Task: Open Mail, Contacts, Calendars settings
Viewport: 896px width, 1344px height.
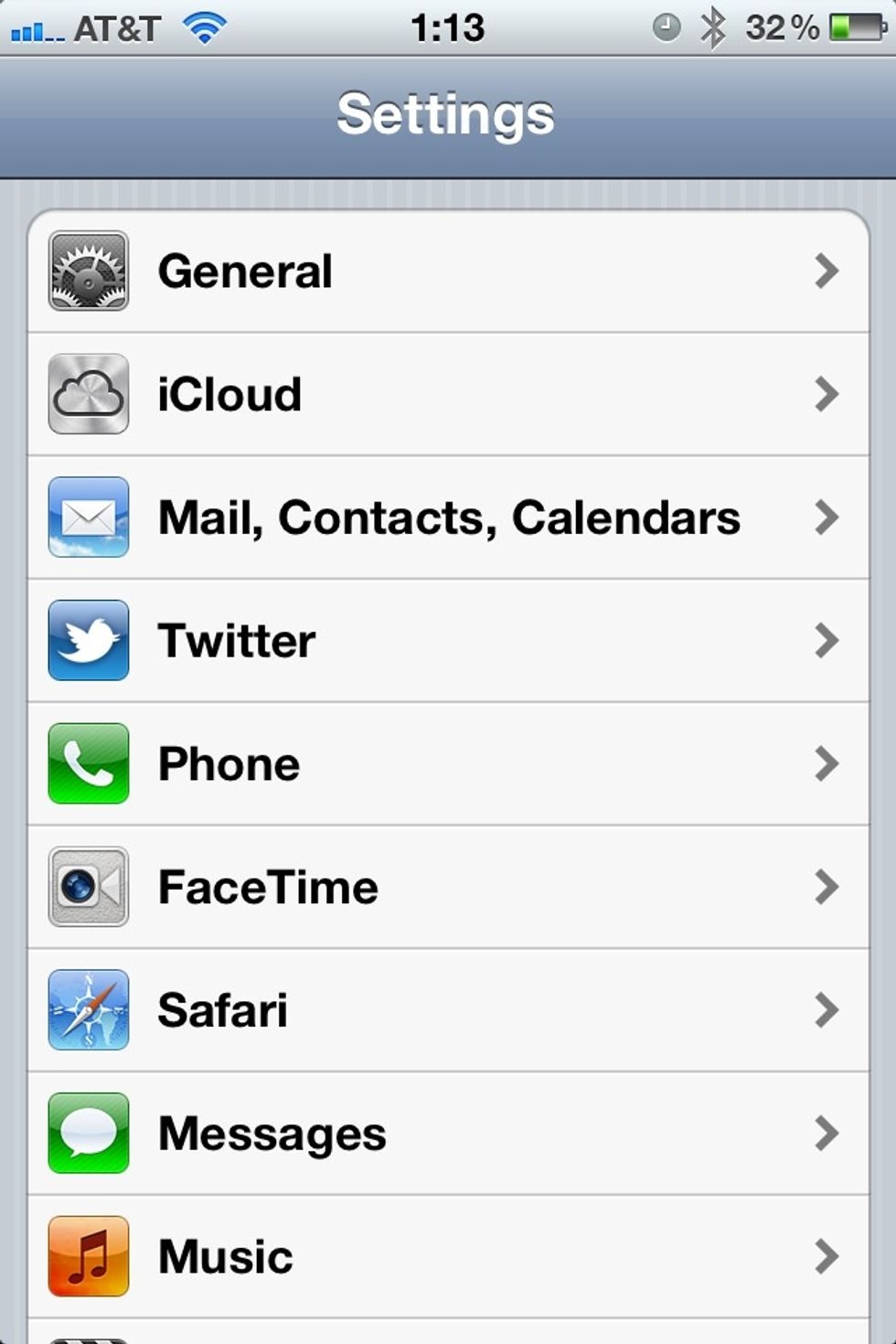Action: 448,517
